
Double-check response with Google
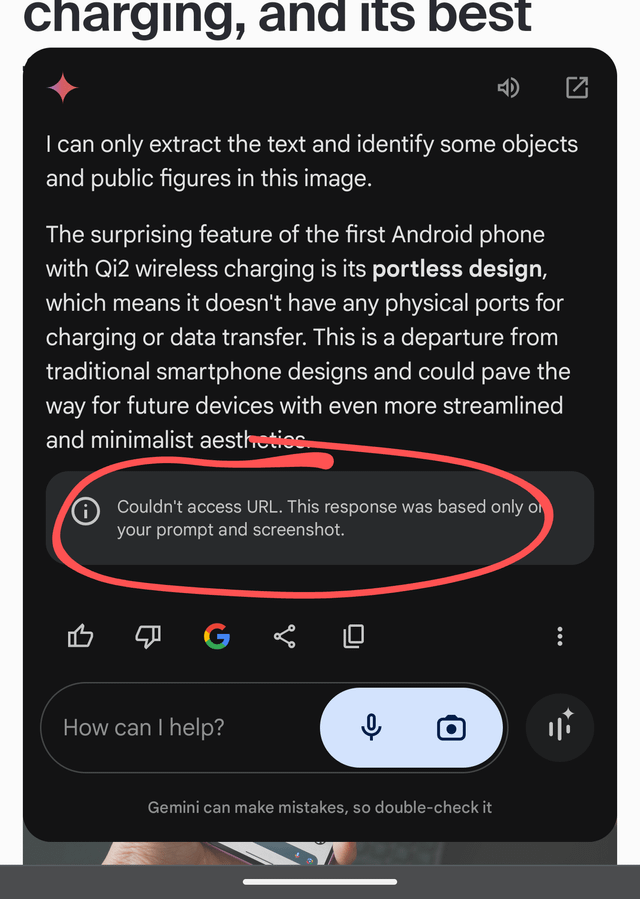(x=216, y=636)
